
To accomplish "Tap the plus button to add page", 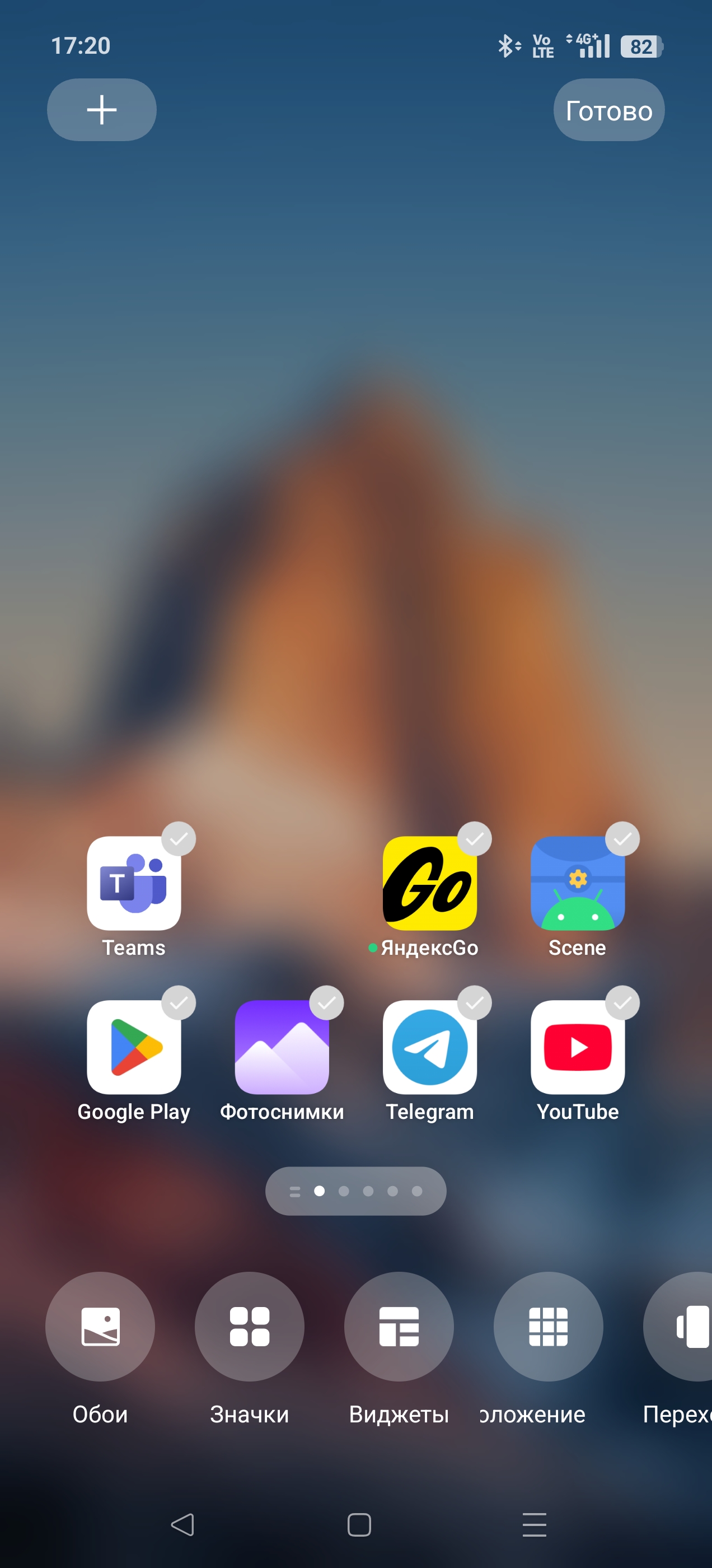I will (x=102, y=110).
